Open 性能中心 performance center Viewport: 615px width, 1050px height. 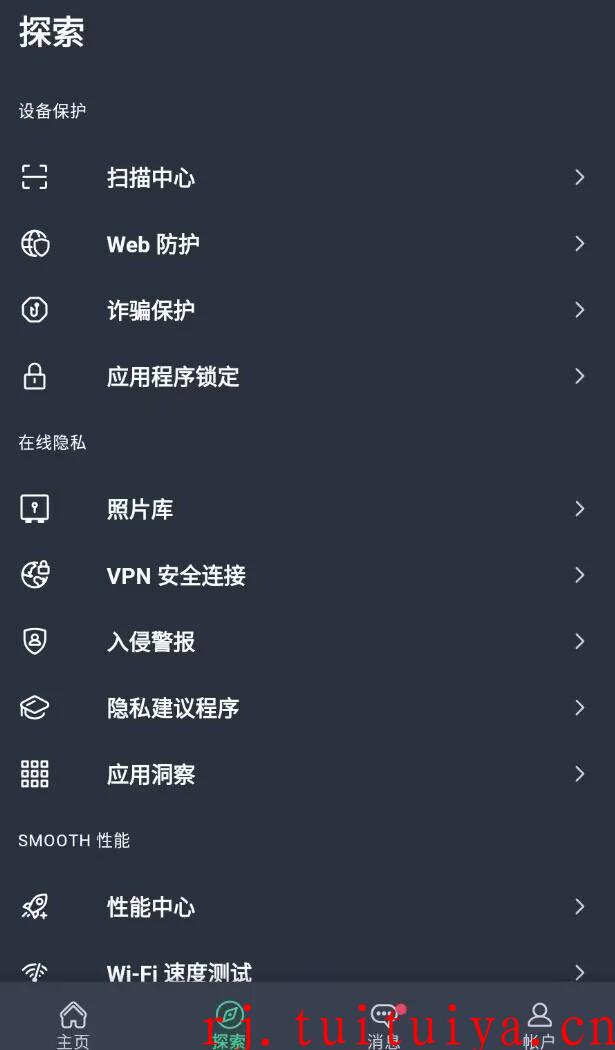(x=308, y=907)
